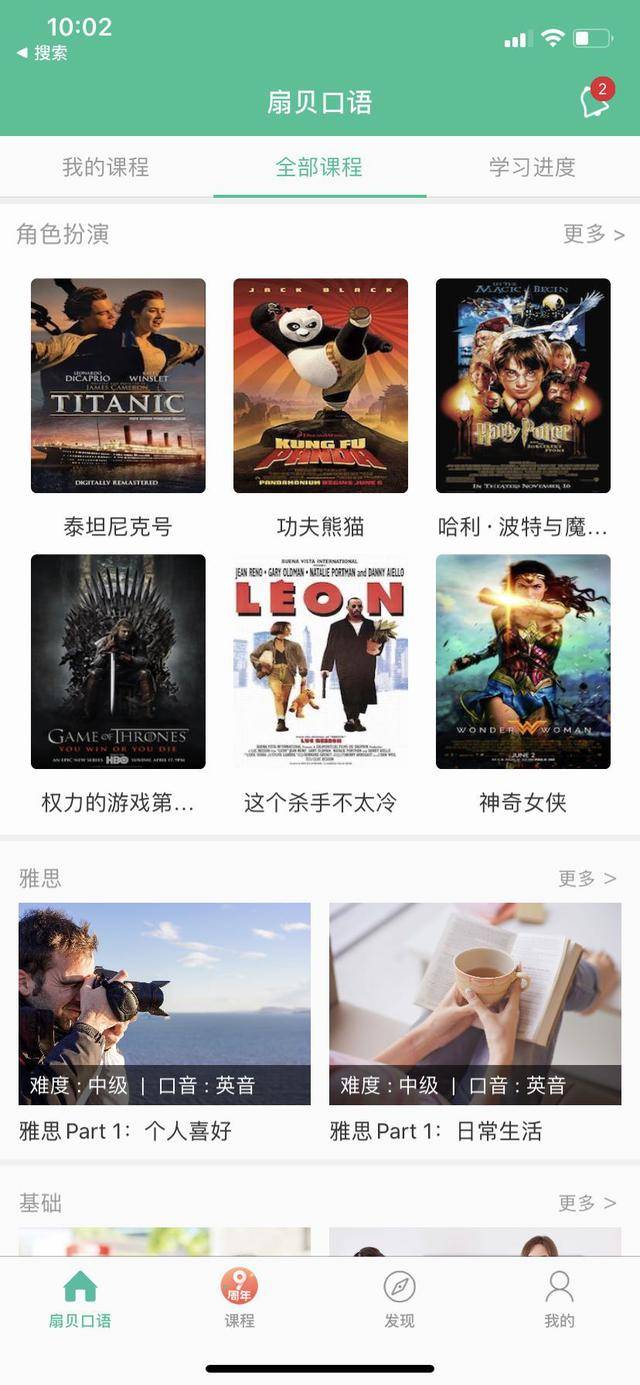
Task: Switch to the 我的课程 tab
Action: [x=106, y=167]
